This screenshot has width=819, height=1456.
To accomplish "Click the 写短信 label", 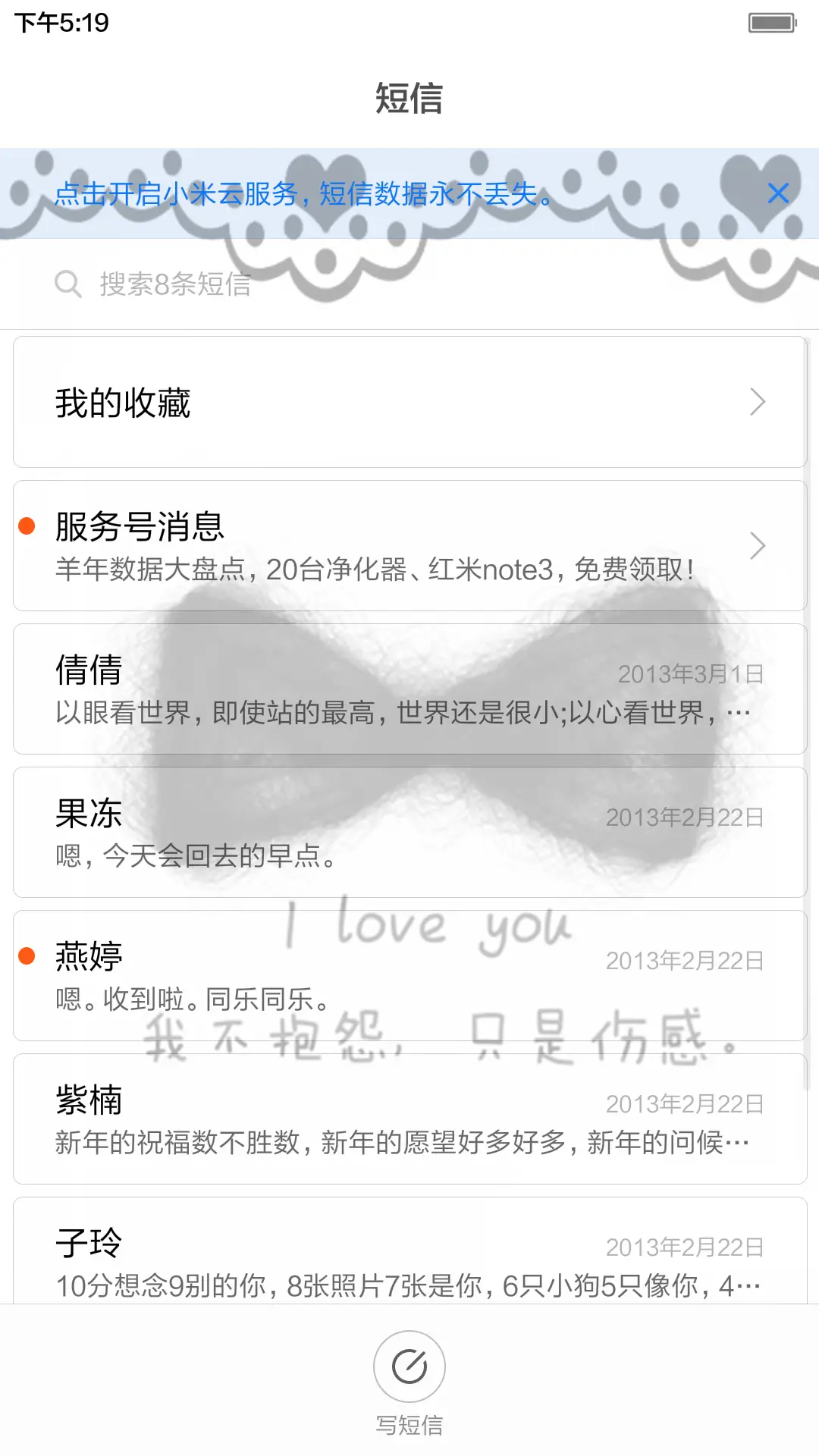I will click(x=409, y=1420).
